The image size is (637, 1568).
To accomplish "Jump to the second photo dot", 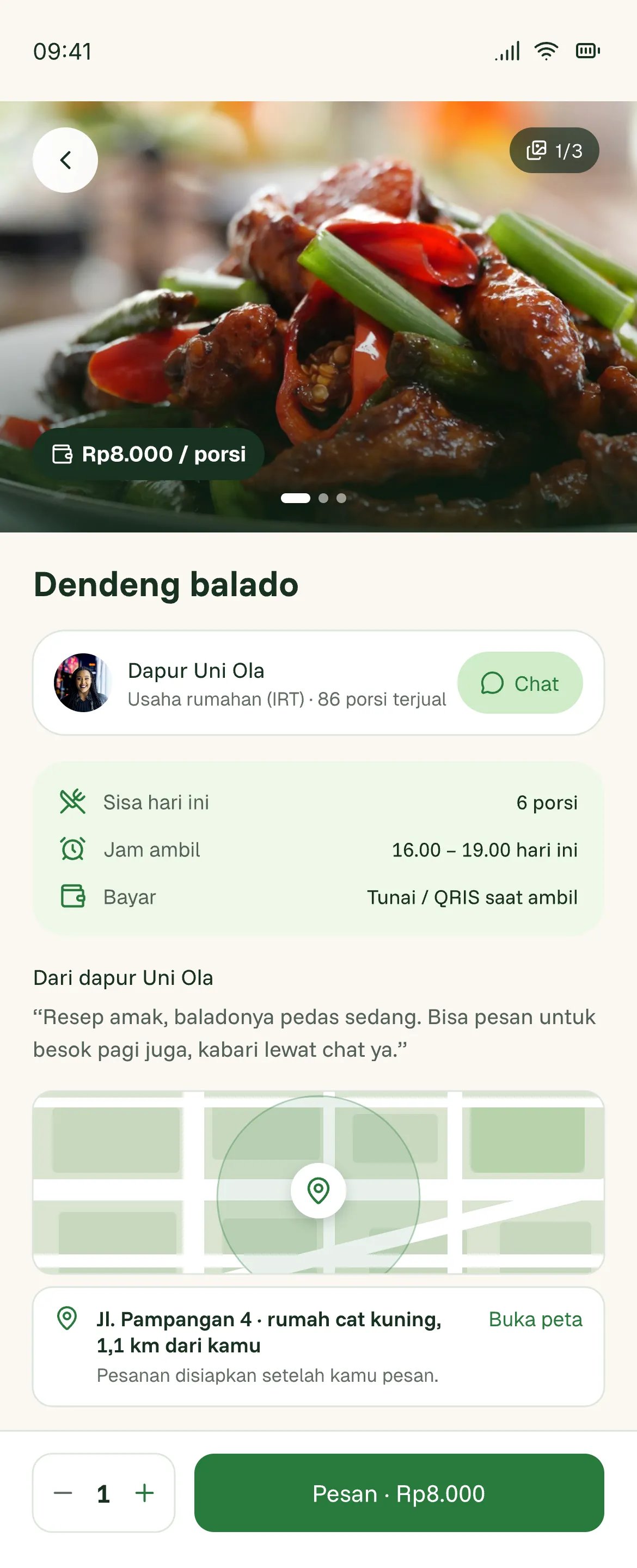I will [323, 498].
